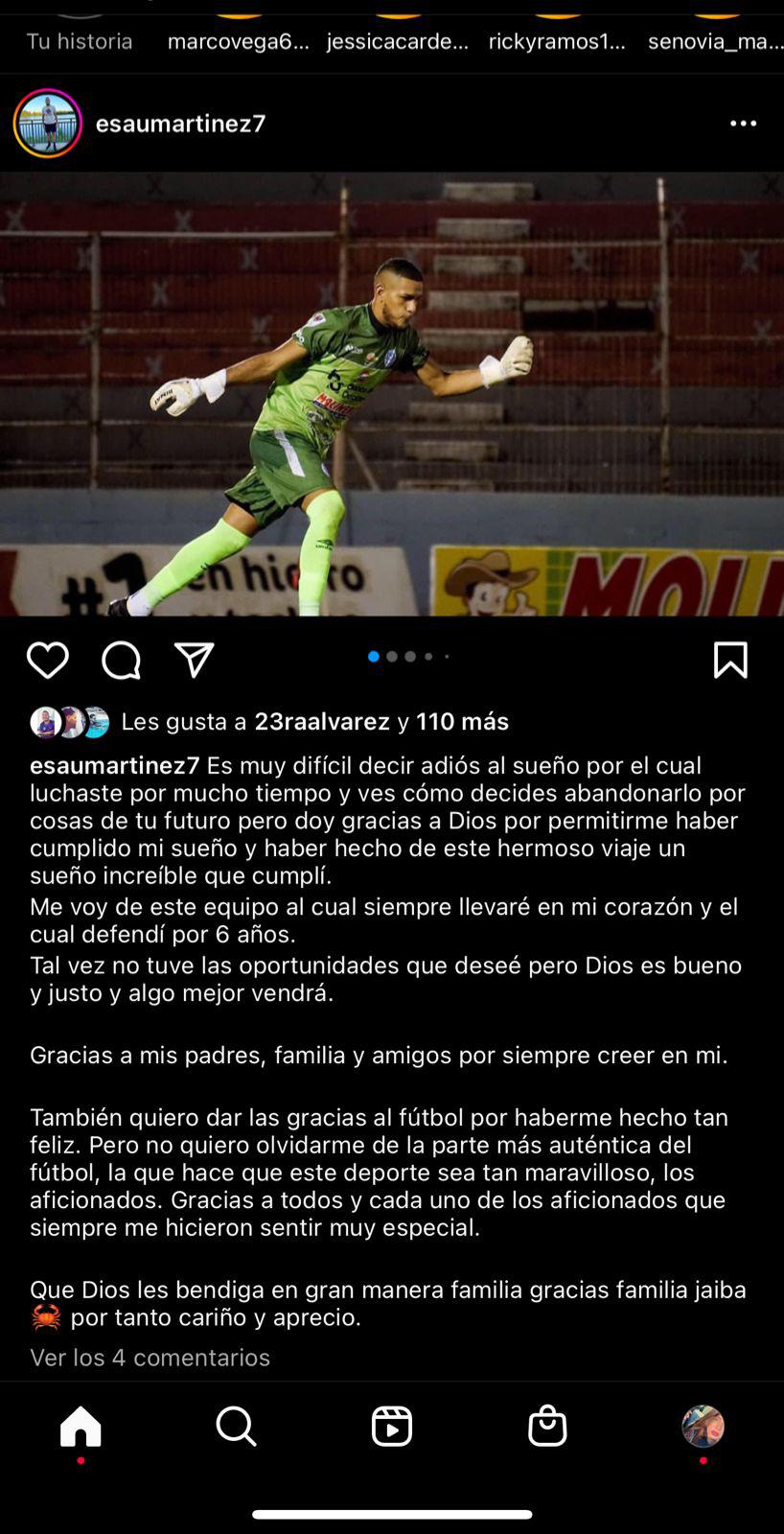Viewport: 784px width, 1534px height.
Task: View the next carousel slide via its dot indicator
Action: [x=392, y=656]
